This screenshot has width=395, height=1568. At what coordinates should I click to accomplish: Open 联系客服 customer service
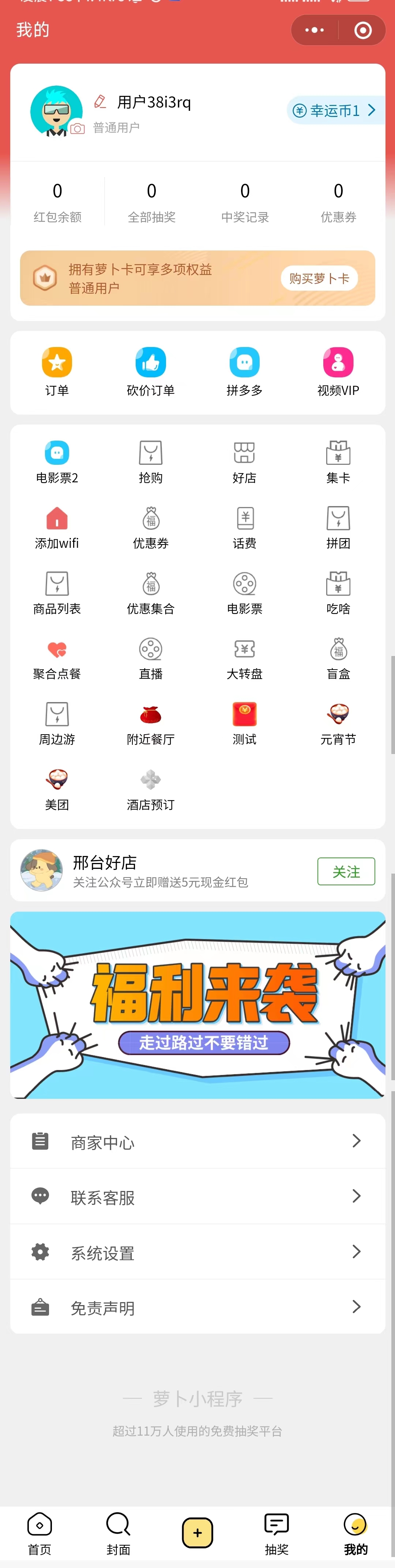(198, 1197)
